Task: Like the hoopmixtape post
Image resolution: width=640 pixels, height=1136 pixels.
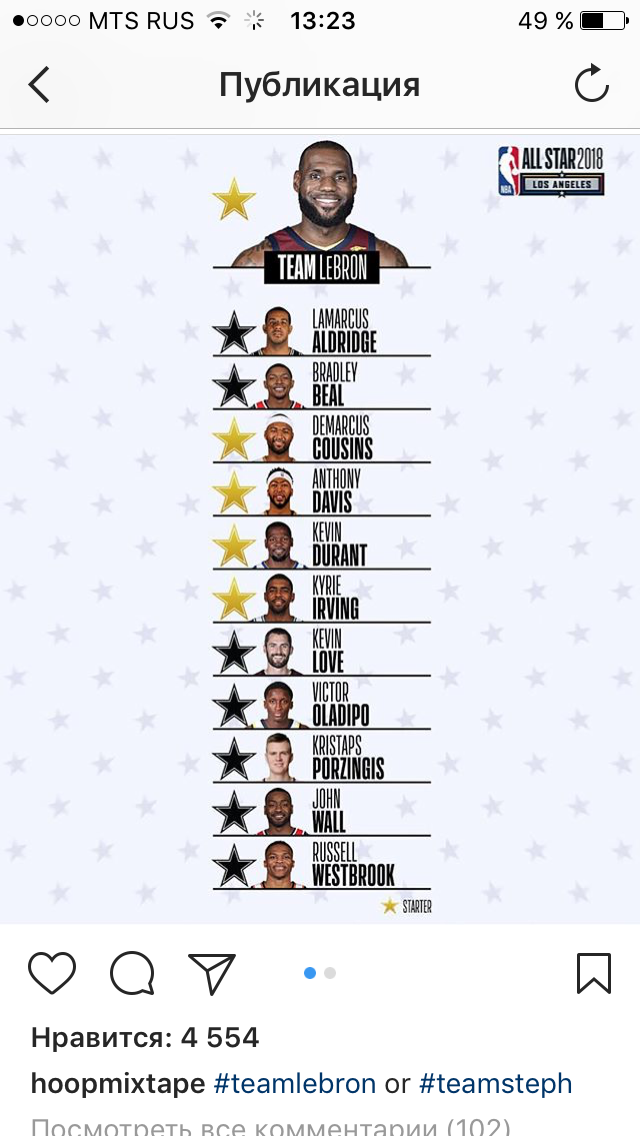Action: pyautogui.click(x=52, y=973)
